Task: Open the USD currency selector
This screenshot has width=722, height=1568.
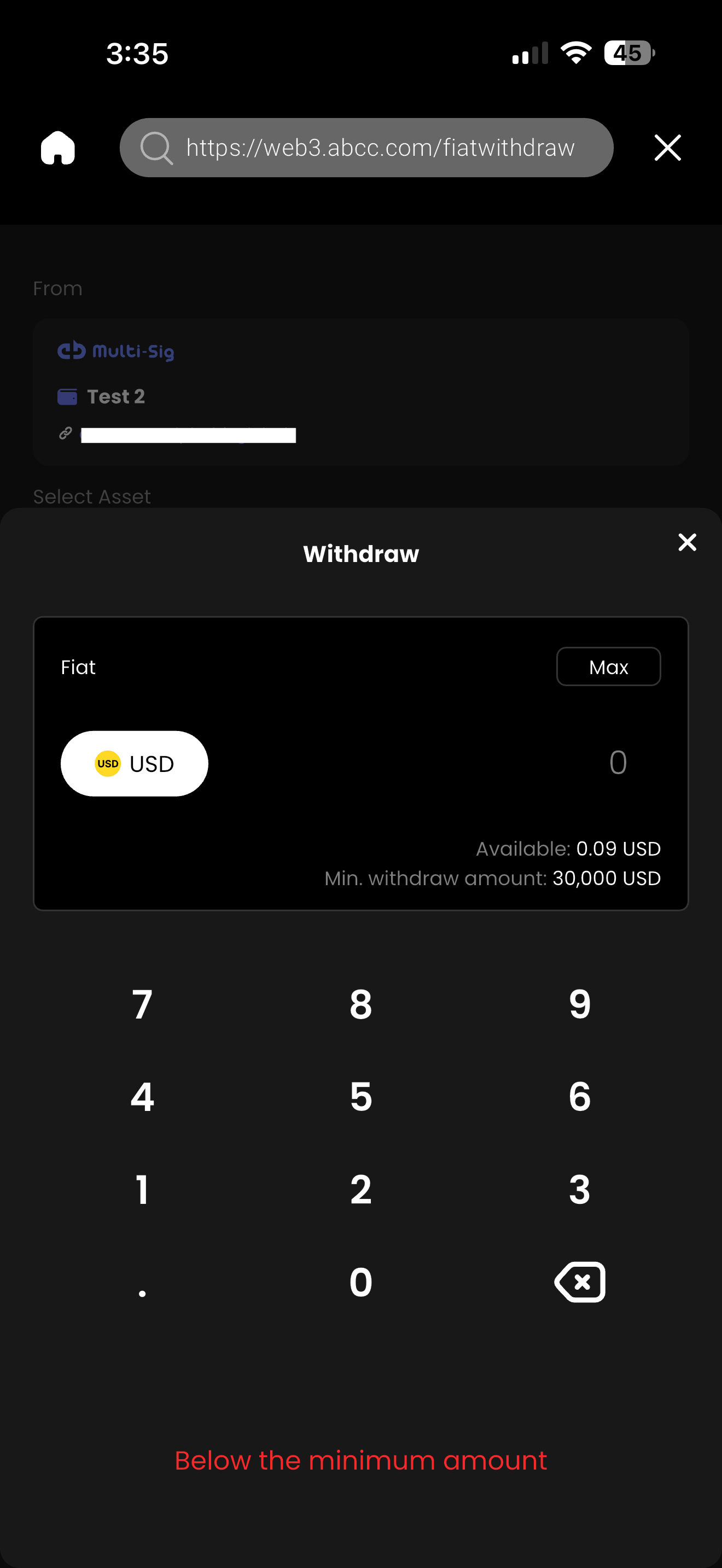Action: pos(135,763)
